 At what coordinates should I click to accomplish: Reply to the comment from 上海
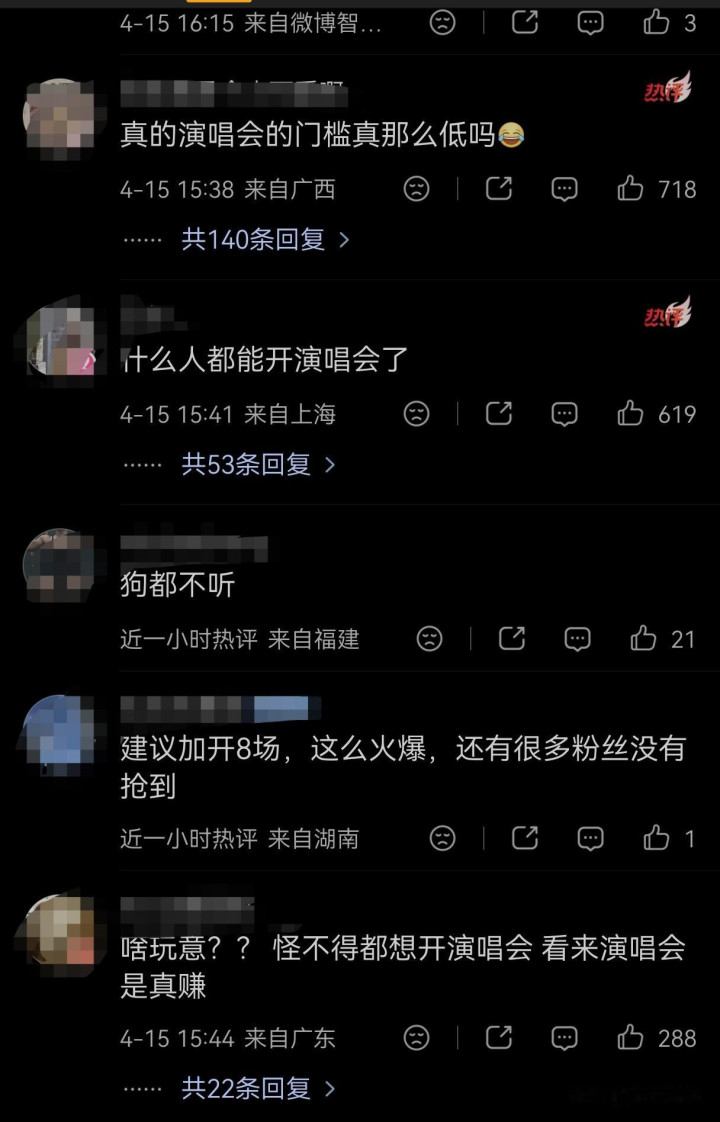coord(564,413)
